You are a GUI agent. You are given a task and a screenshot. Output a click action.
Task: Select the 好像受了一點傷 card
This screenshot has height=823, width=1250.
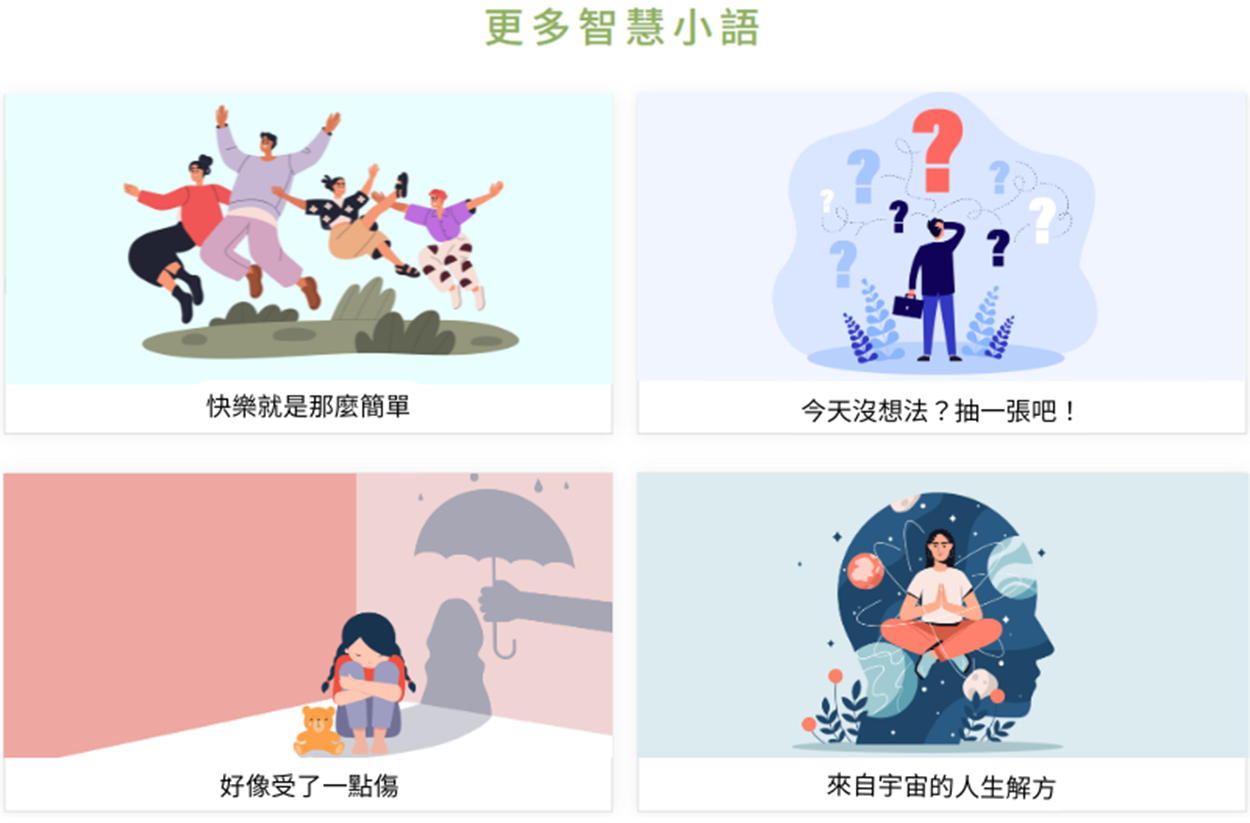[308, 640]
